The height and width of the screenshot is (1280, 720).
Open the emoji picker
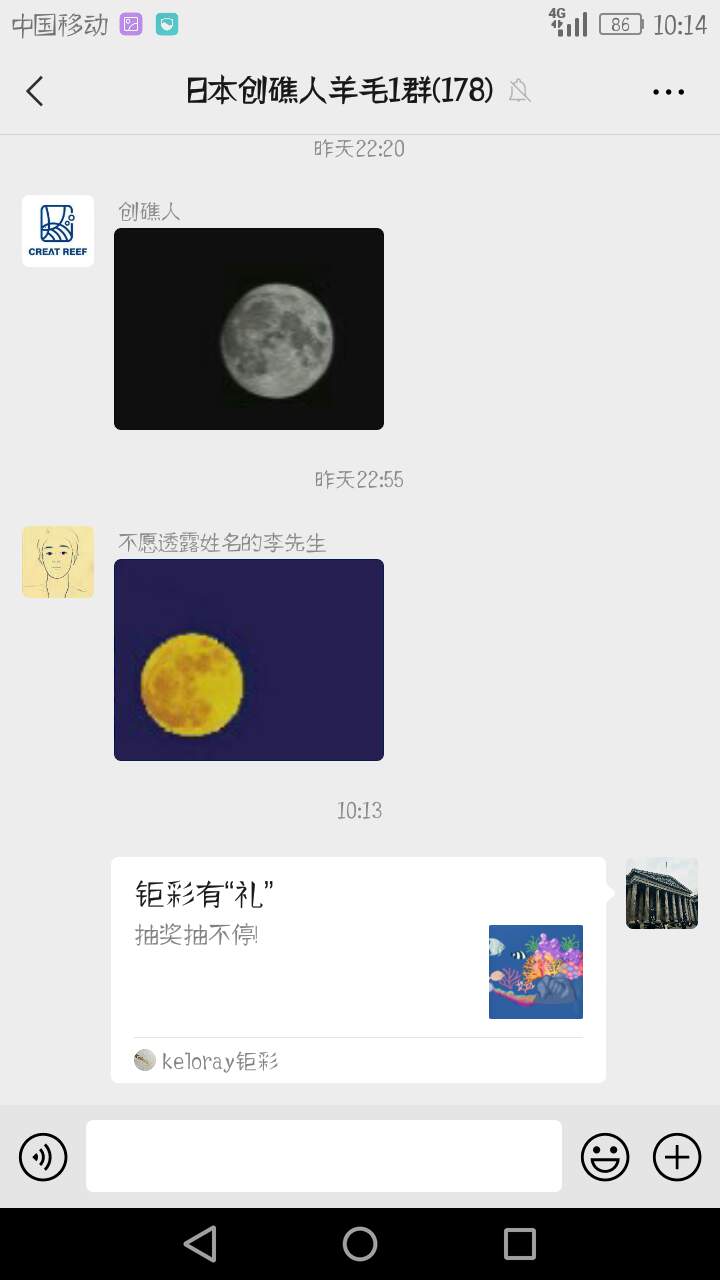(605, 1157)
